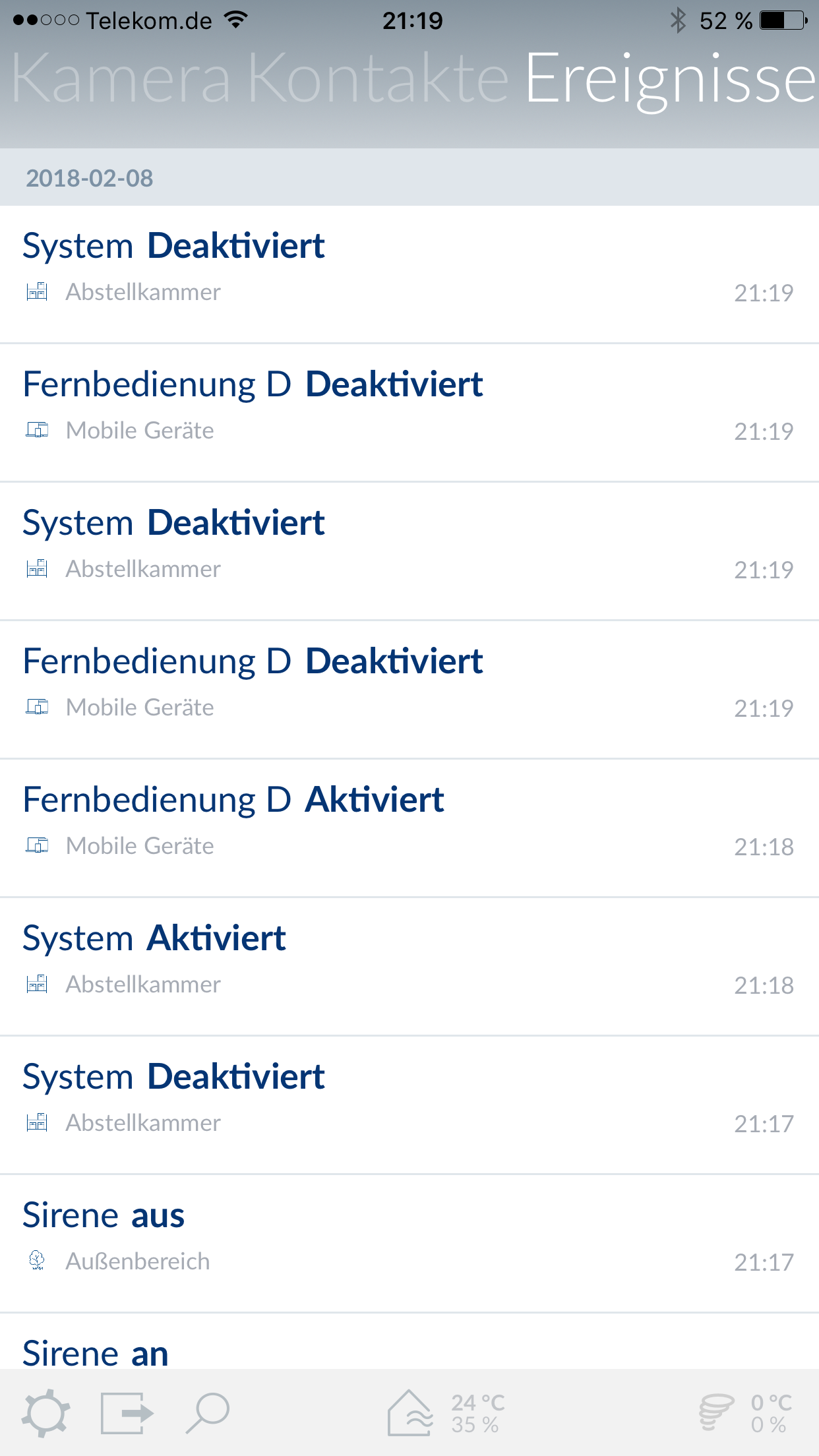Switch to the Kamera tab
819x1456 pixels.
click(121, 79)
